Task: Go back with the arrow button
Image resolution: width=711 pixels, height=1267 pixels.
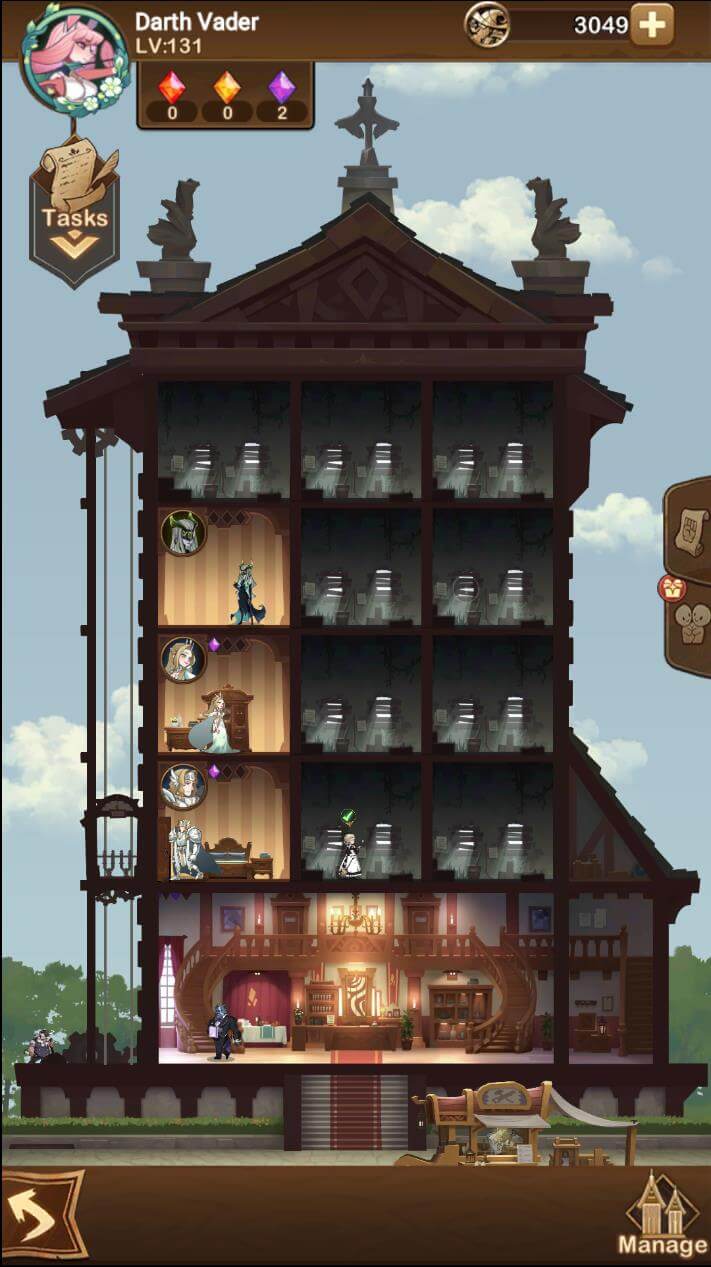Action: (44, 1213)
